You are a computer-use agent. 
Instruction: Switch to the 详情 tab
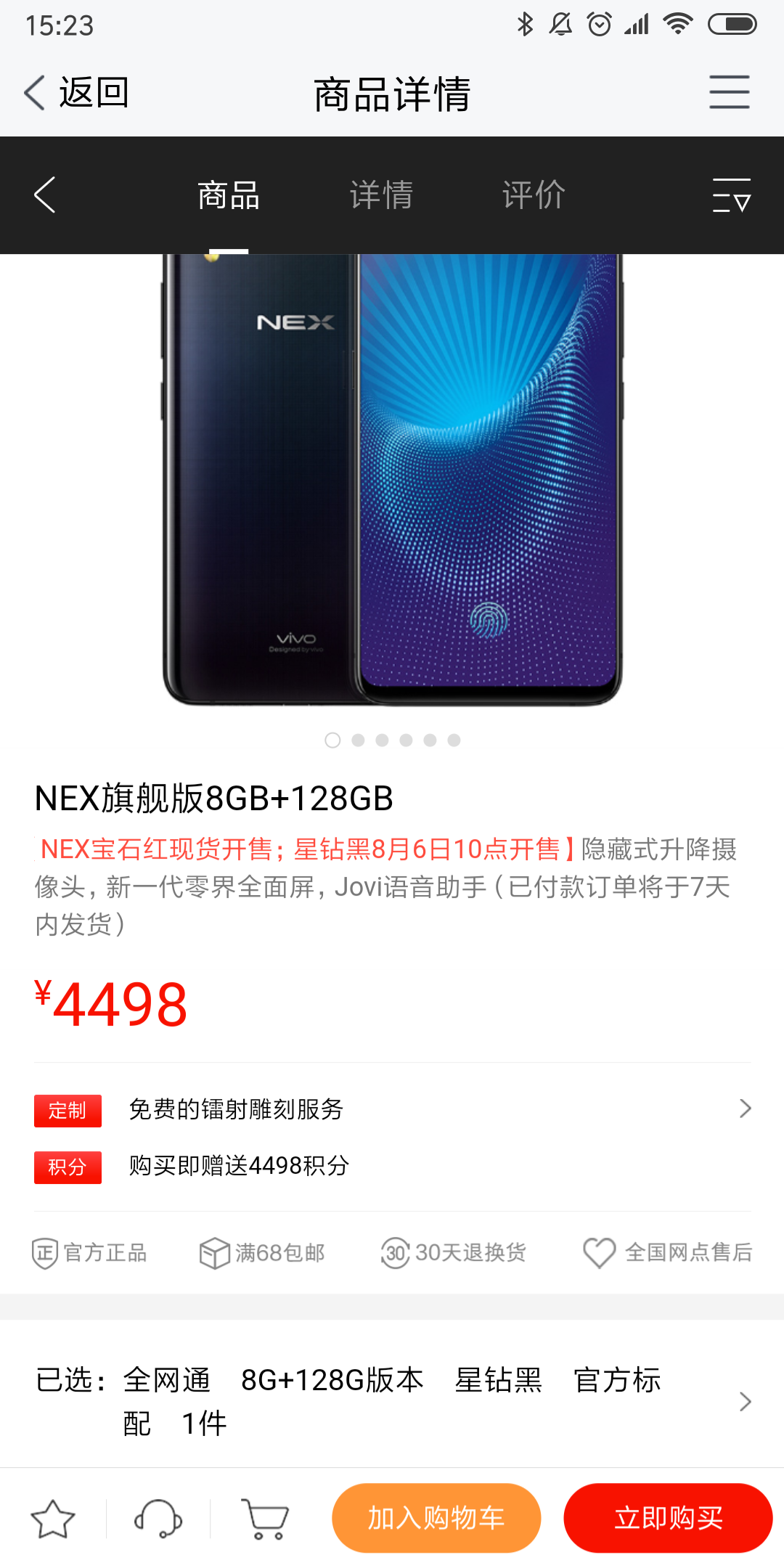pos(381,195)
